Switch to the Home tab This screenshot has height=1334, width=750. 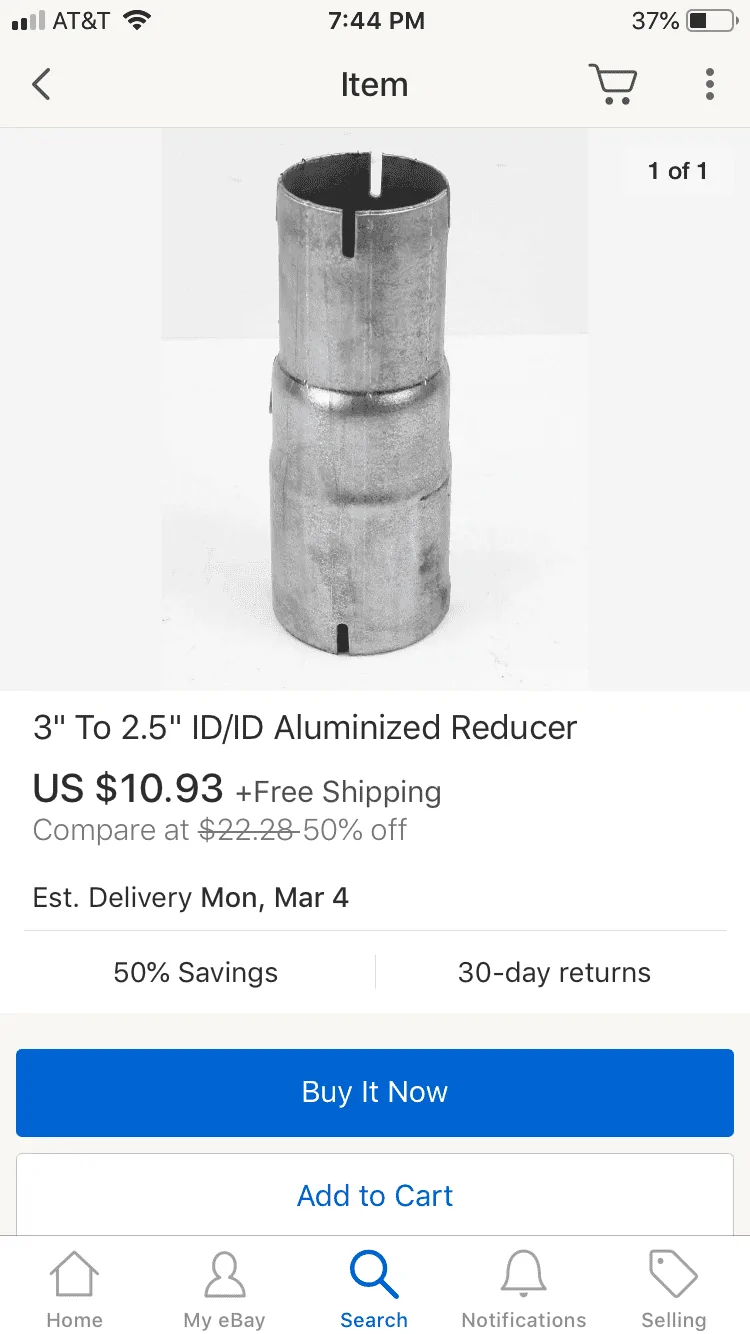pyautogui.click(x=75, y=1289)
